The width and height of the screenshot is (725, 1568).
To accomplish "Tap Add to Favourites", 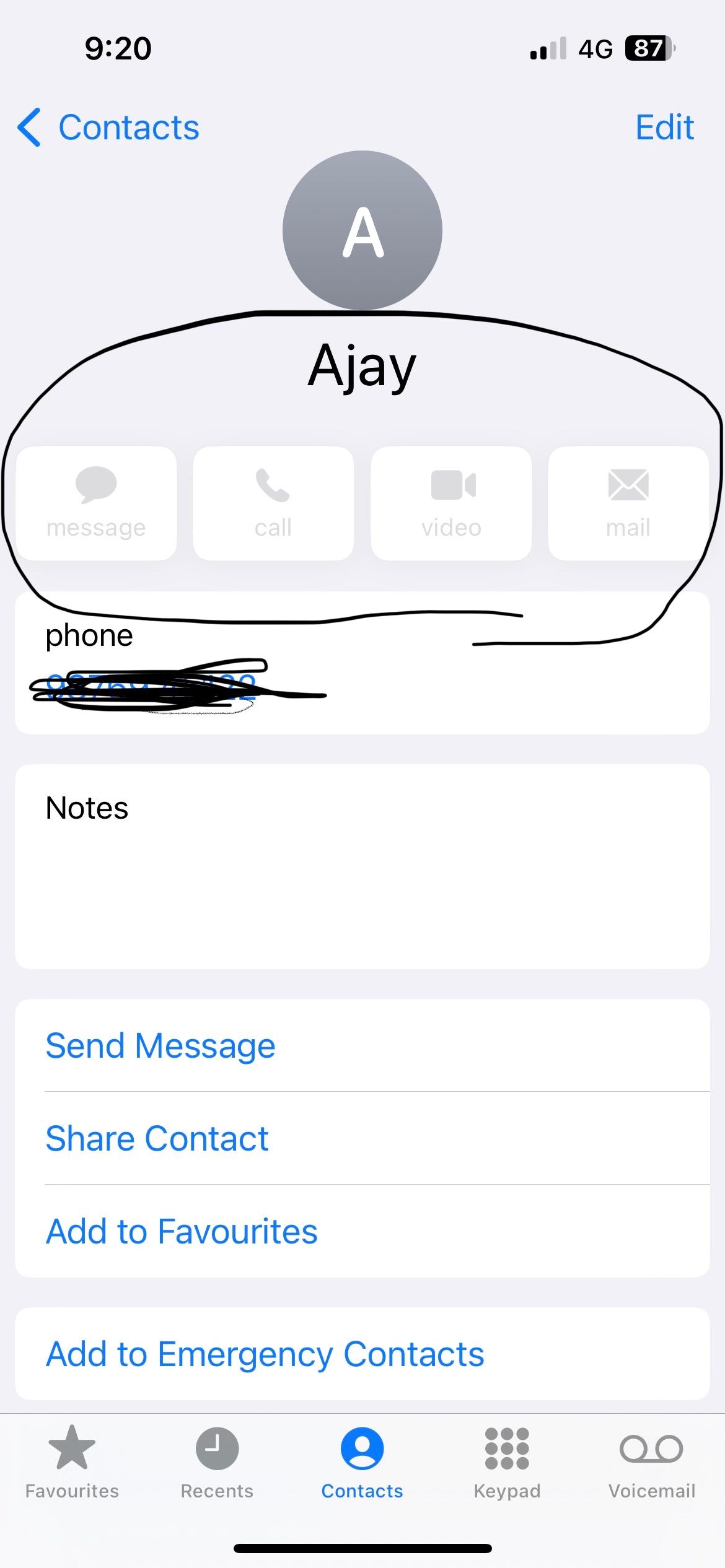I will pos(181,1231).
